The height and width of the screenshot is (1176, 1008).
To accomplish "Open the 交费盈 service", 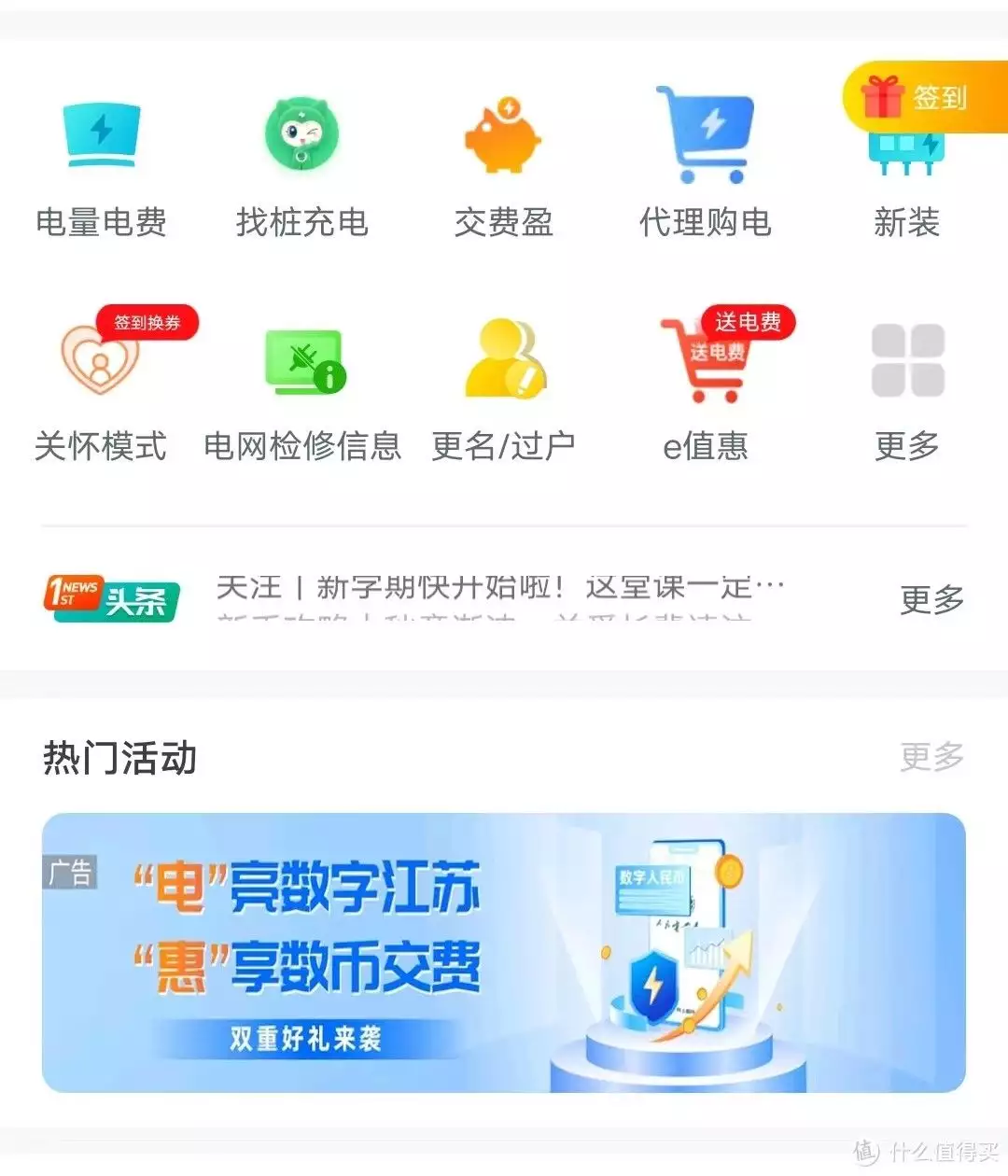I will [503, 166].
